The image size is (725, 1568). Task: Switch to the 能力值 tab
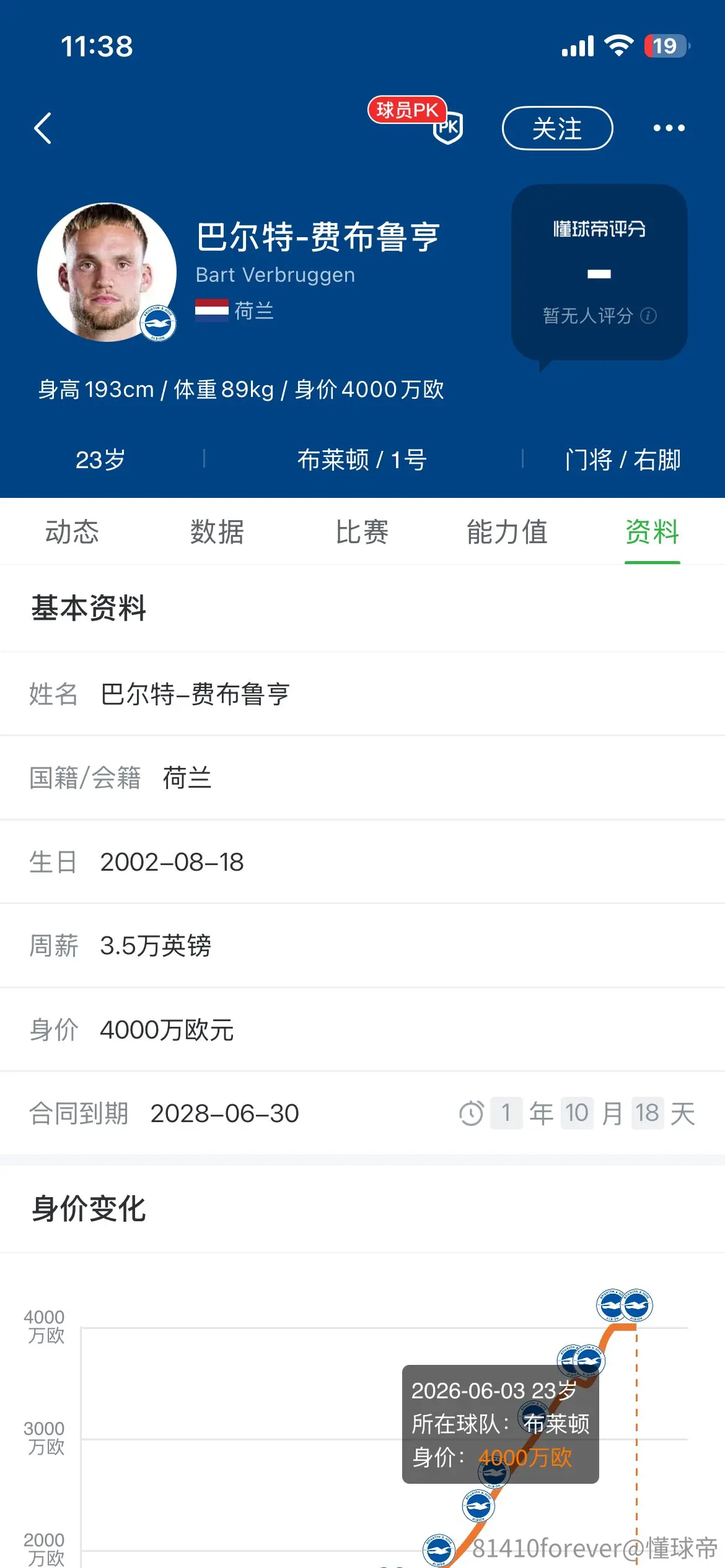coord(507,532)
